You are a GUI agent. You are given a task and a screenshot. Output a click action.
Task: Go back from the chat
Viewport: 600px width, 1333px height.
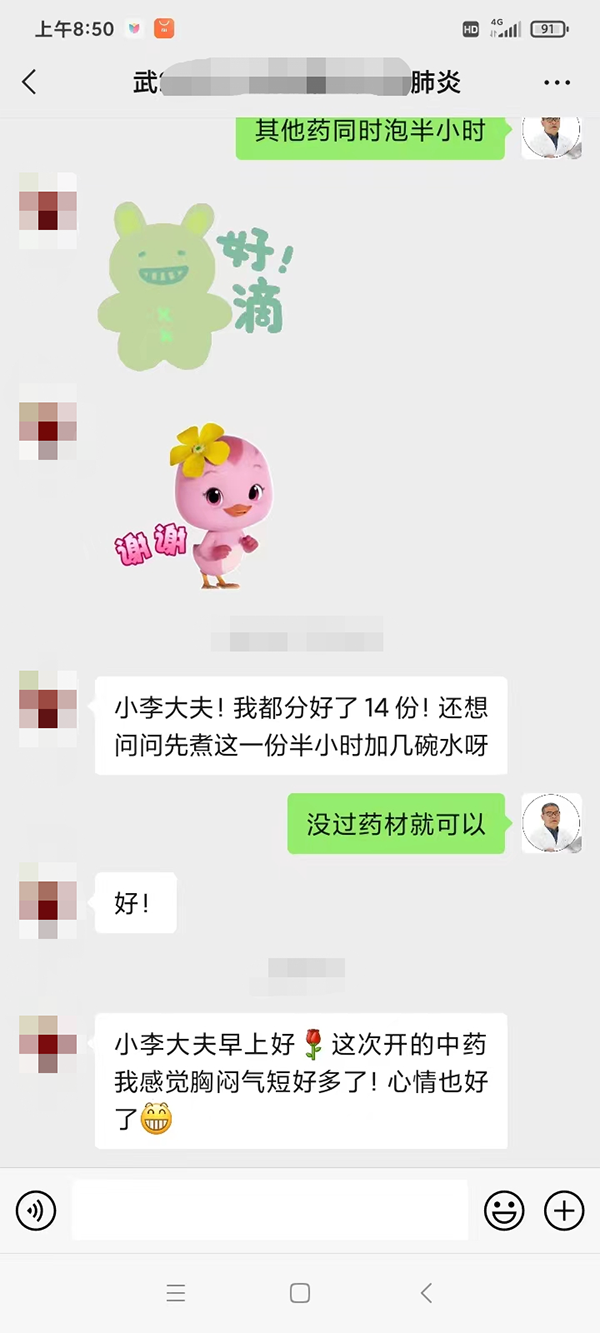pos(29,82)
